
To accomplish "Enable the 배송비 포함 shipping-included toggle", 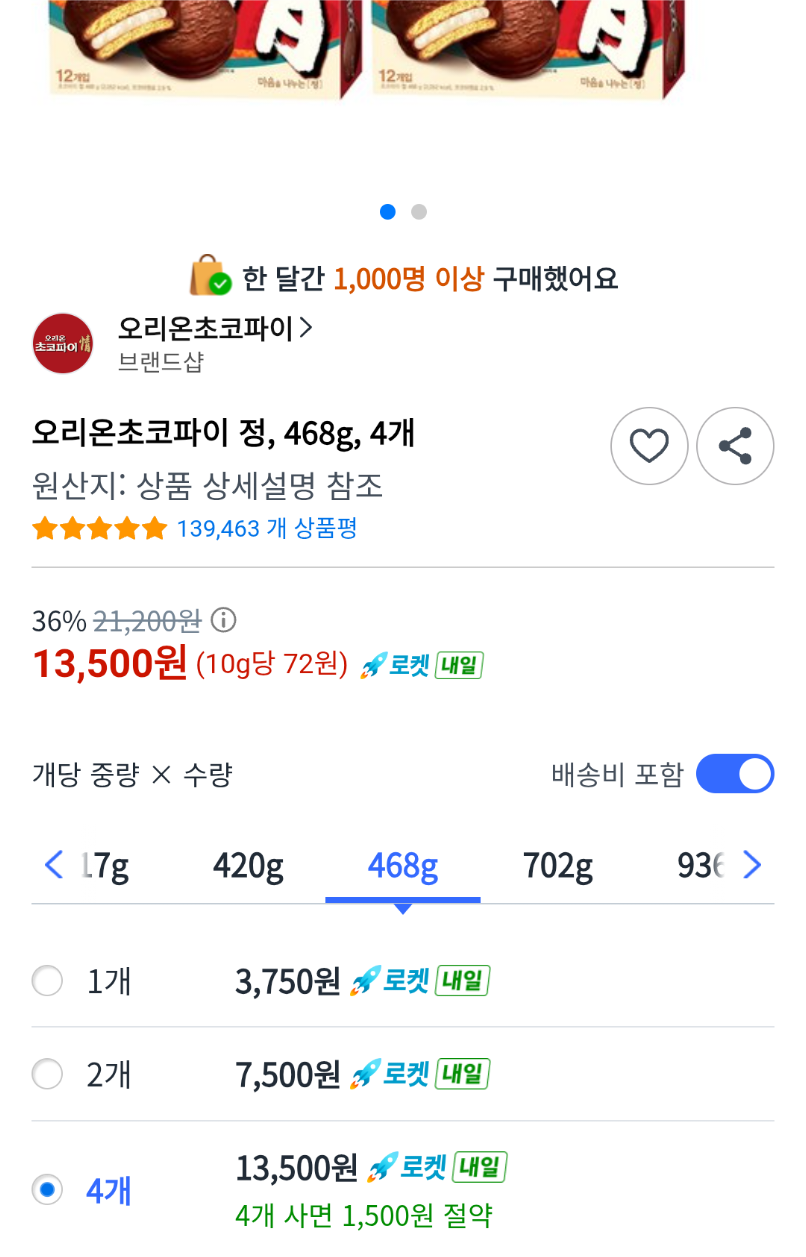I will pos(735,773).
